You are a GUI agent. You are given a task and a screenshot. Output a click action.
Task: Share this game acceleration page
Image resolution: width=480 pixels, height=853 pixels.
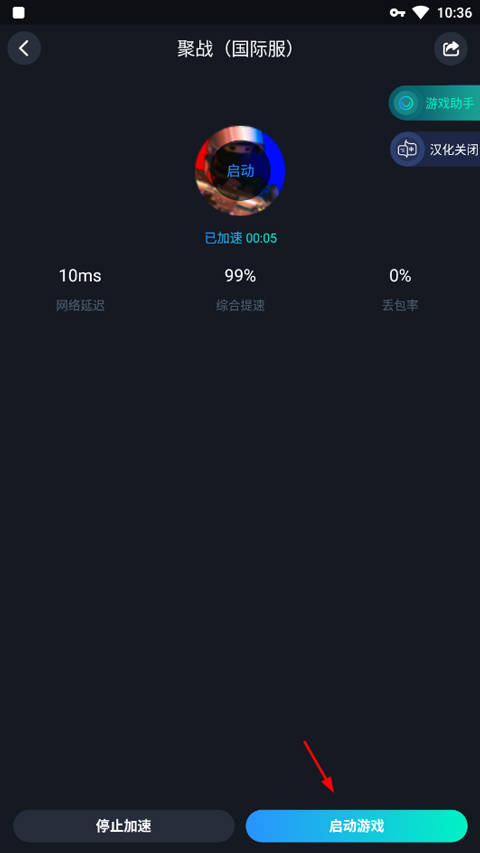coord(451,48)
